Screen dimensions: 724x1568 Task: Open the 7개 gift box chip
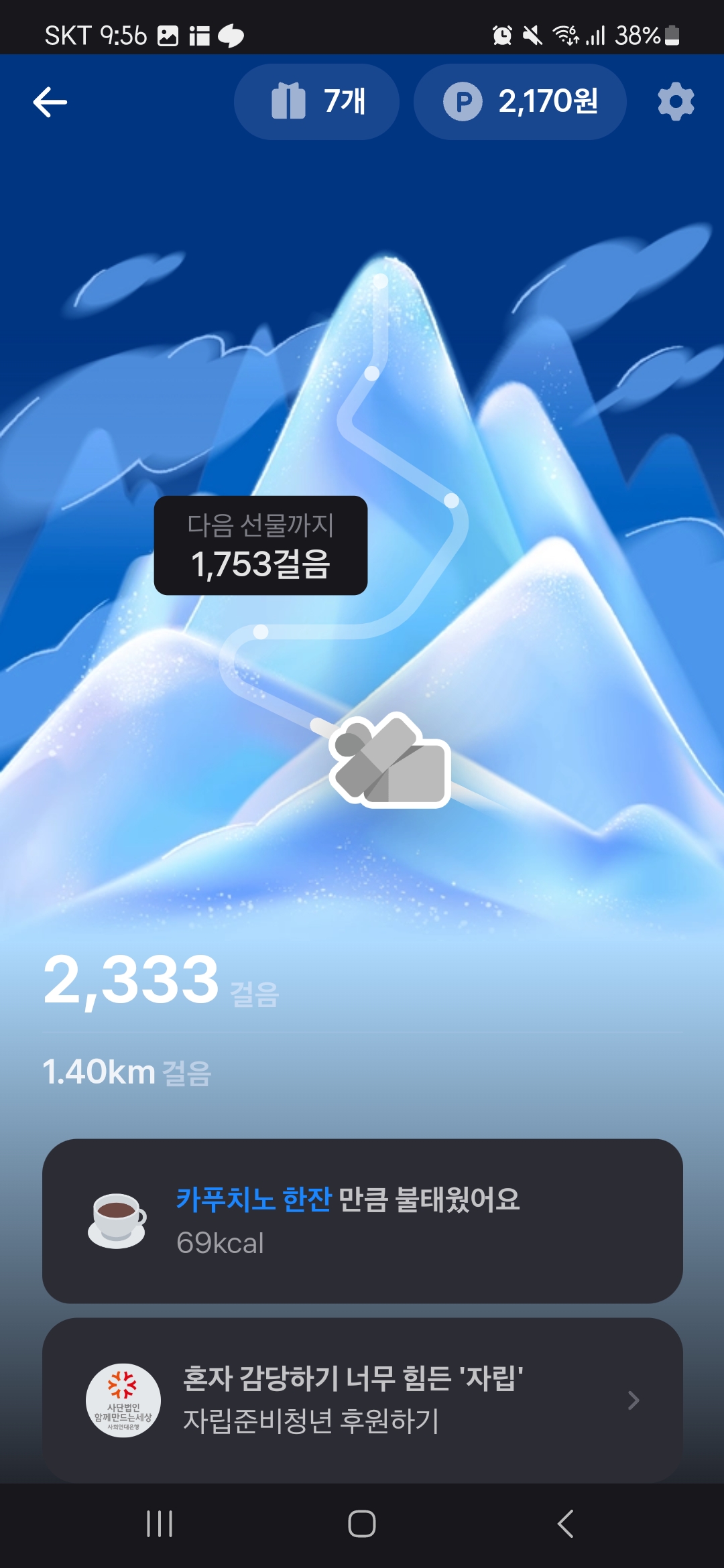click(x=316, y=102)
